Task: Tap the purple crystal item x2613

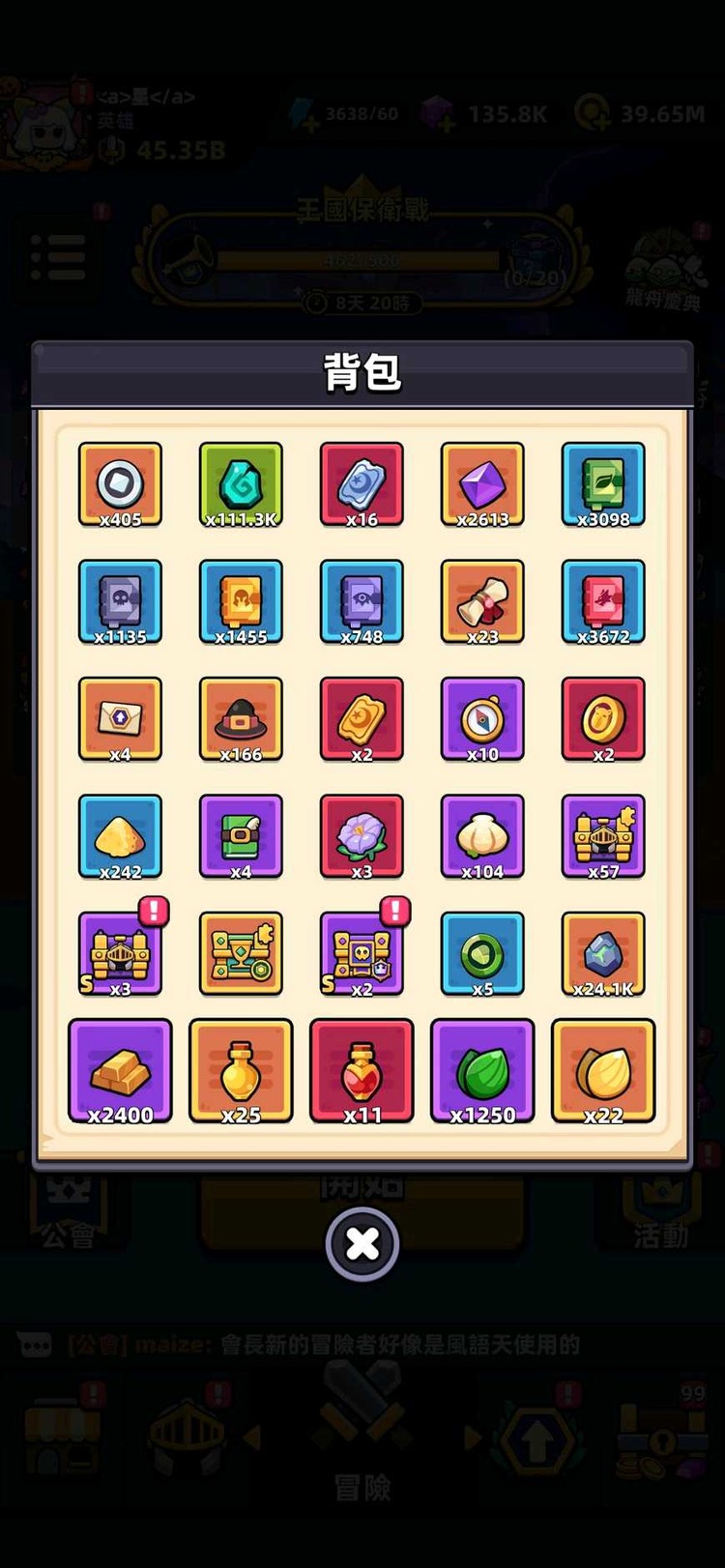Action: [x=482, y=484]
